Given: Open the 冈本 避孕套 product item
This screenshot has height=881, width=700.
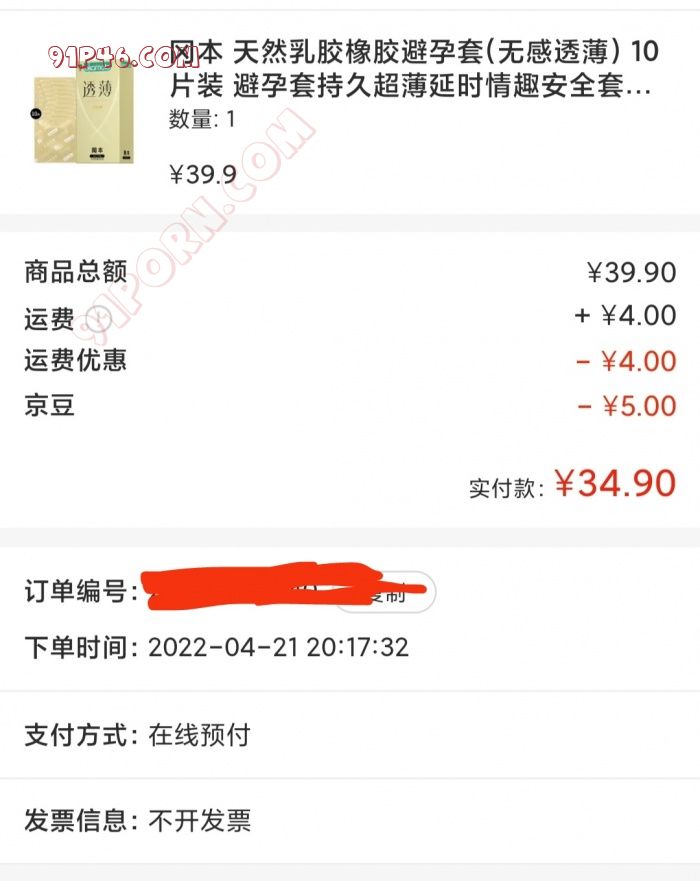Looking at the screenshot, I should pyautogui.click(x=410, y=69).
